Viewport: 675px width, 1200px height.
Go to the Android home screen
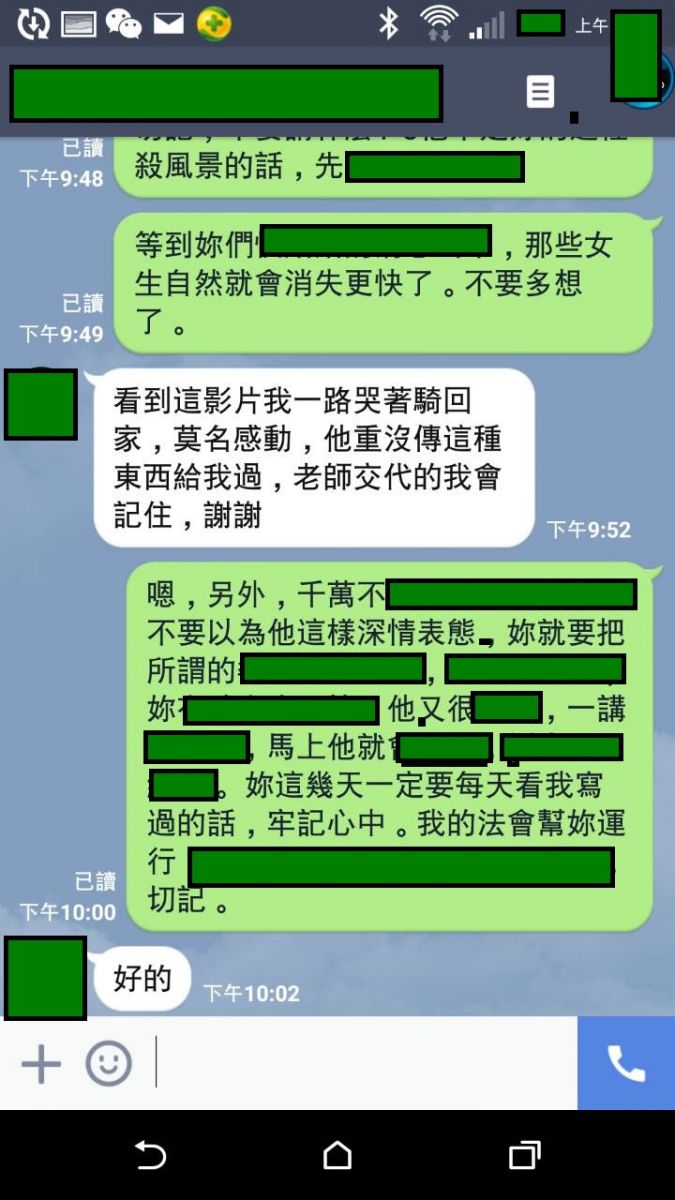[337, 1156]
